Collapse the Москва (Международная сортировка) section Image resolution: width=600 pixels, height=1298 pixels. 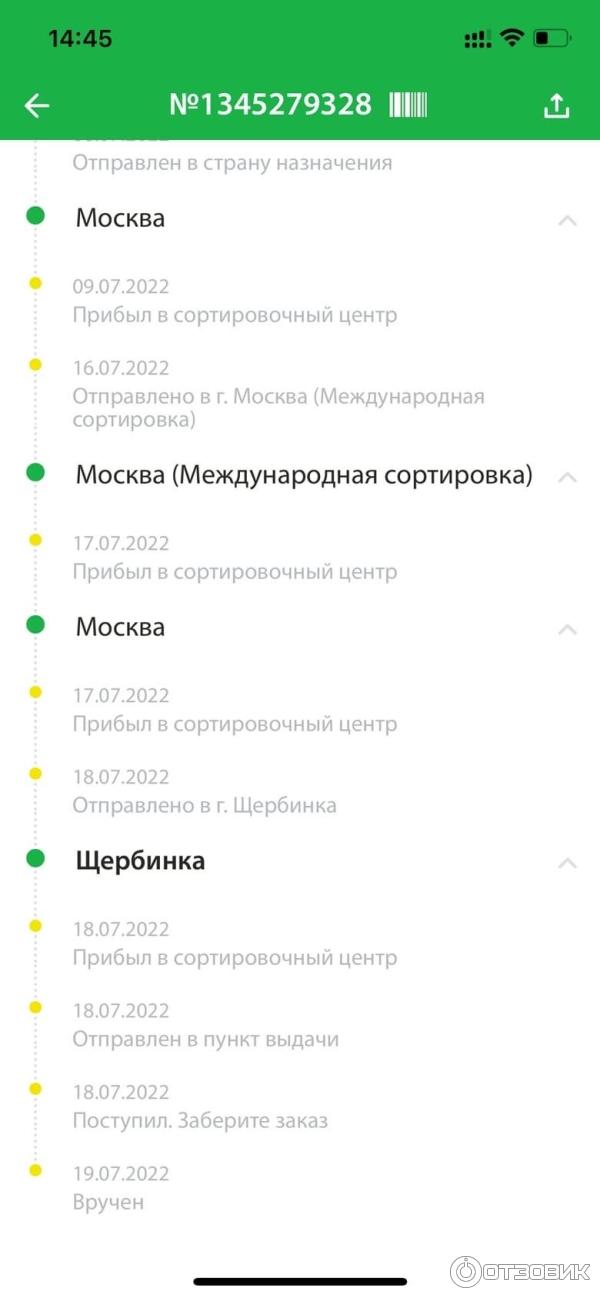pyautogui.click(x=567, y=477)
